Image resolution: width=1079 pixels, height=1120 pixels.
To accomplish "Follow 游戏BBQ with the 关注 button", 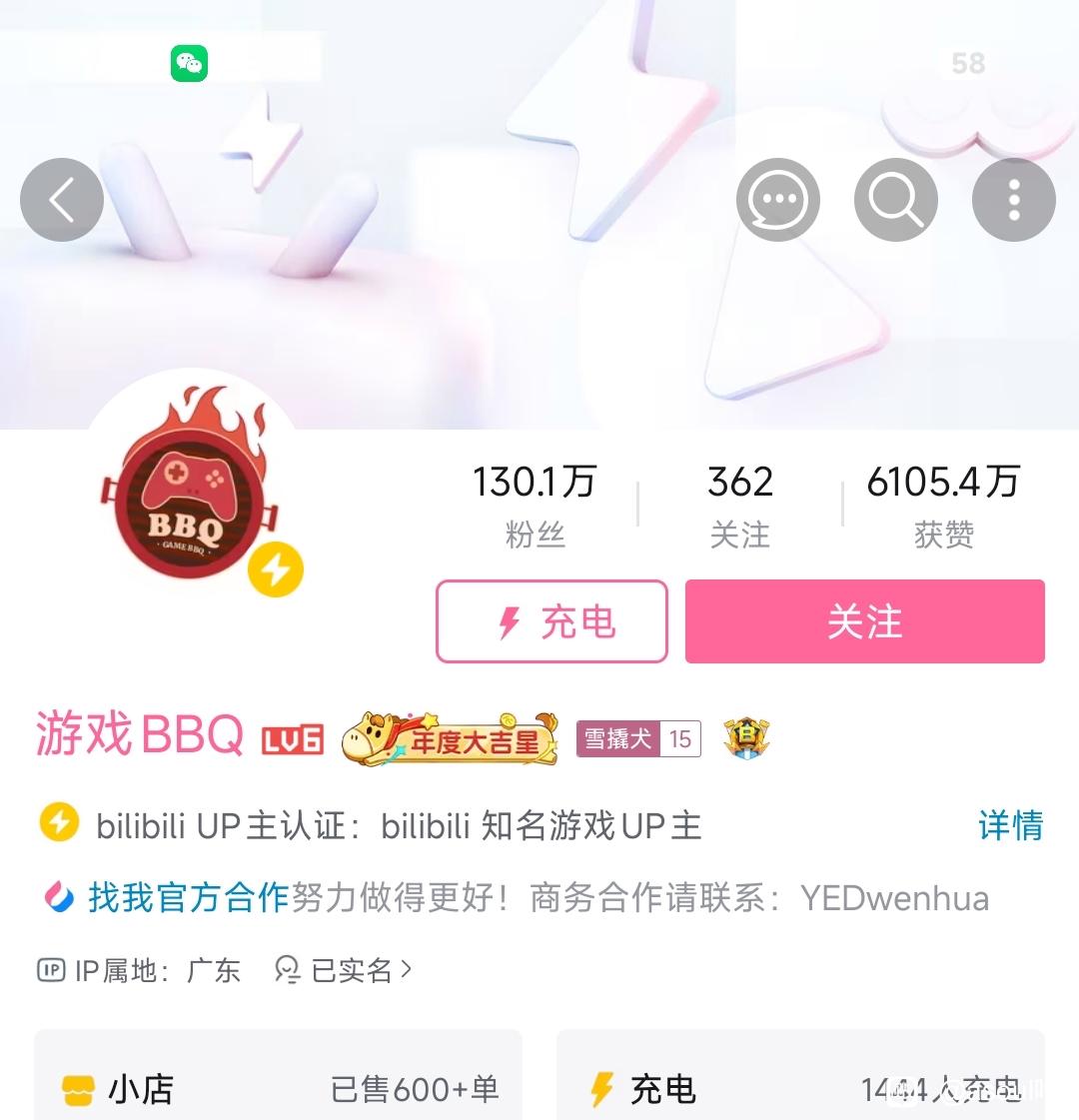I will click(x=864, y=621).
